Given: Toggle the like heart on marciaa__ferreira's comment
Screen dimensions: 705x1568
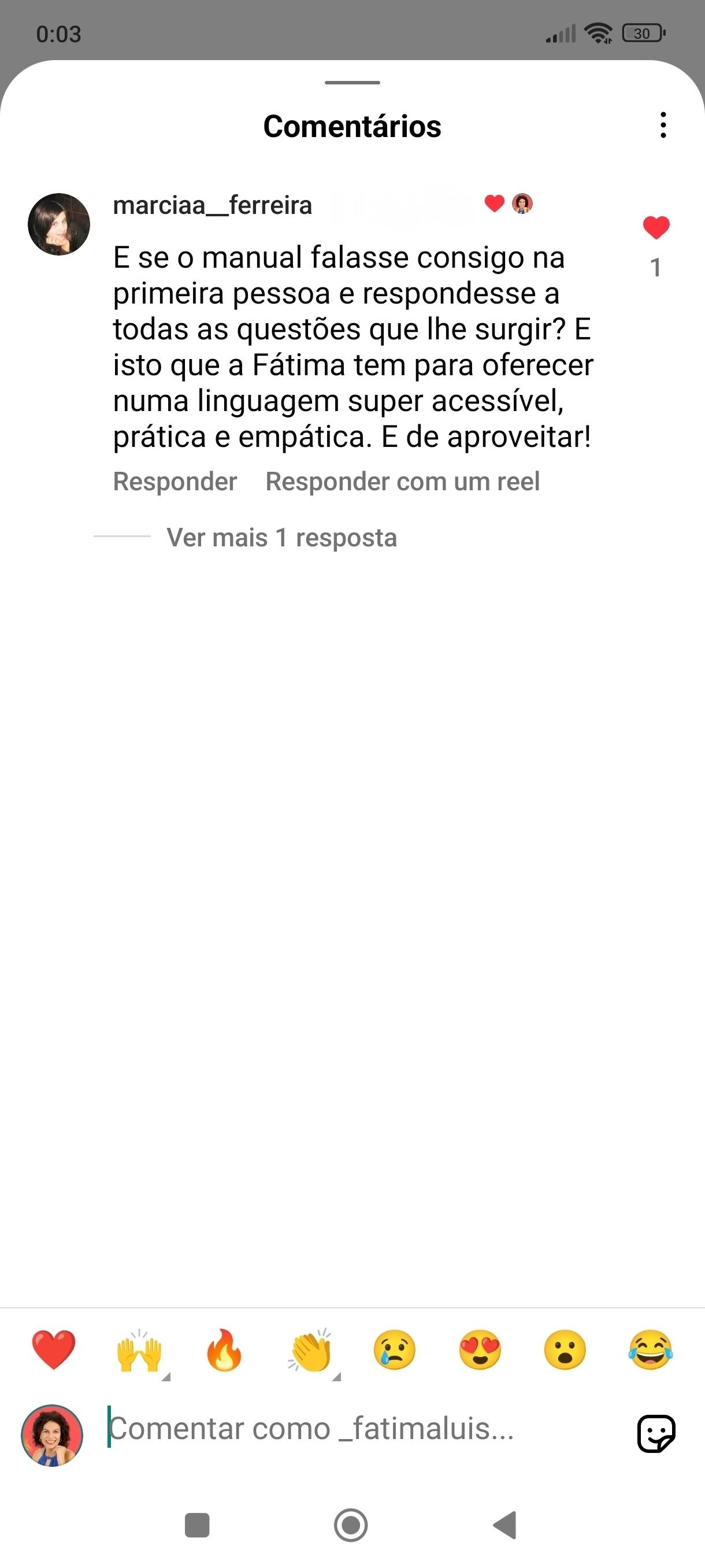Looking at the screenshot, I should [656, 228].
